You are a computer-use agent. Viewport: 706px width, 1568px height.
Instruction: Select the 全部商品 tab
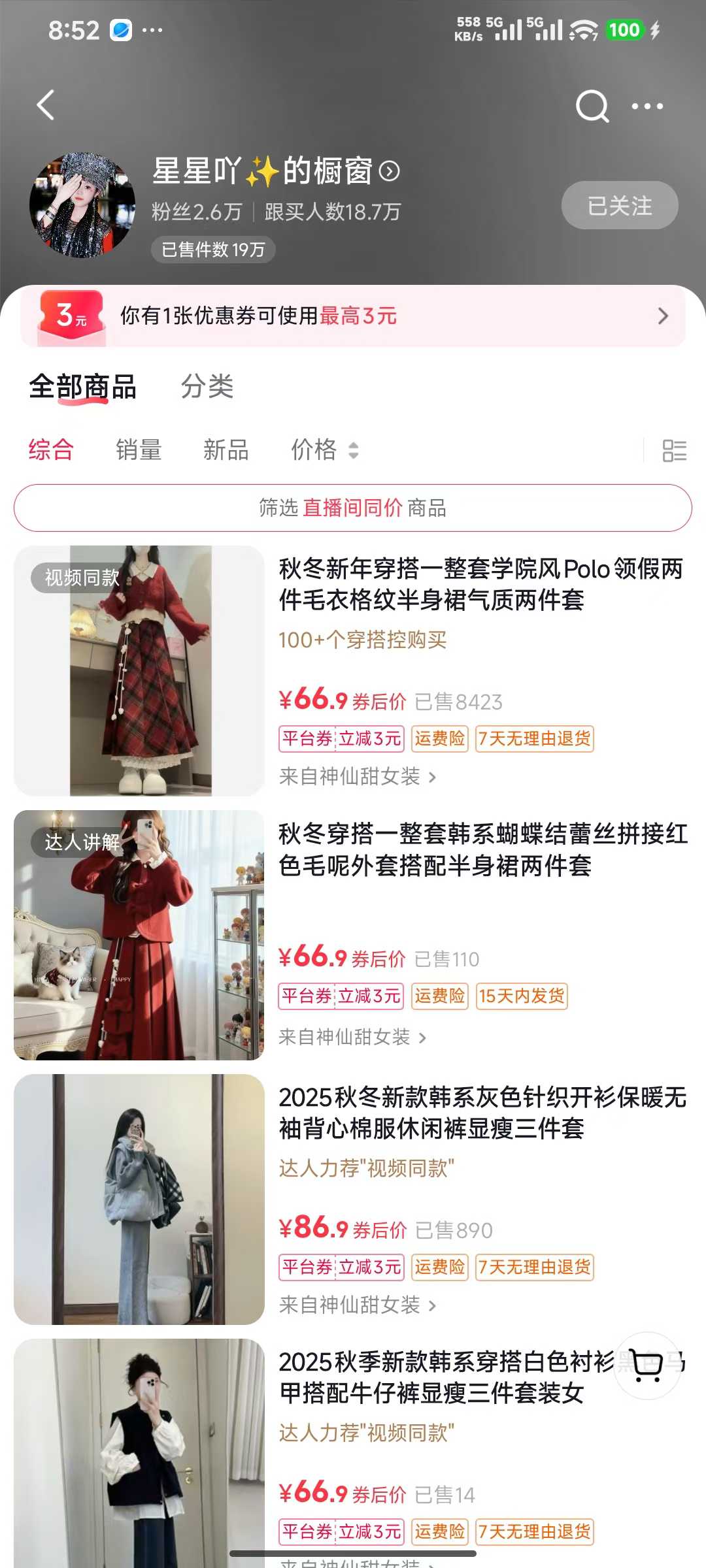click(x=82, y=386)
